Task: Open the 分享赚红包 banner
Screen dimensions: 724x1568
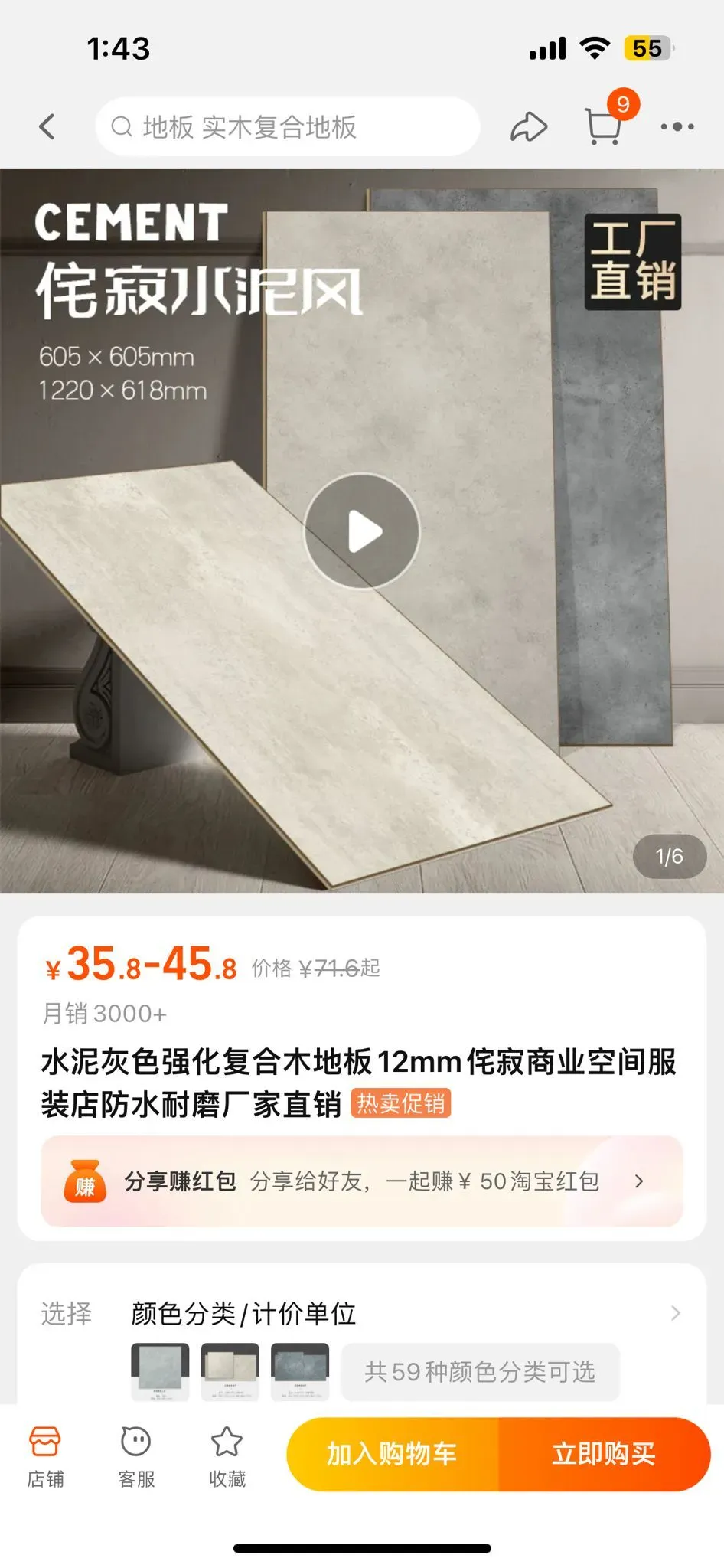Action: (362, 1181)
